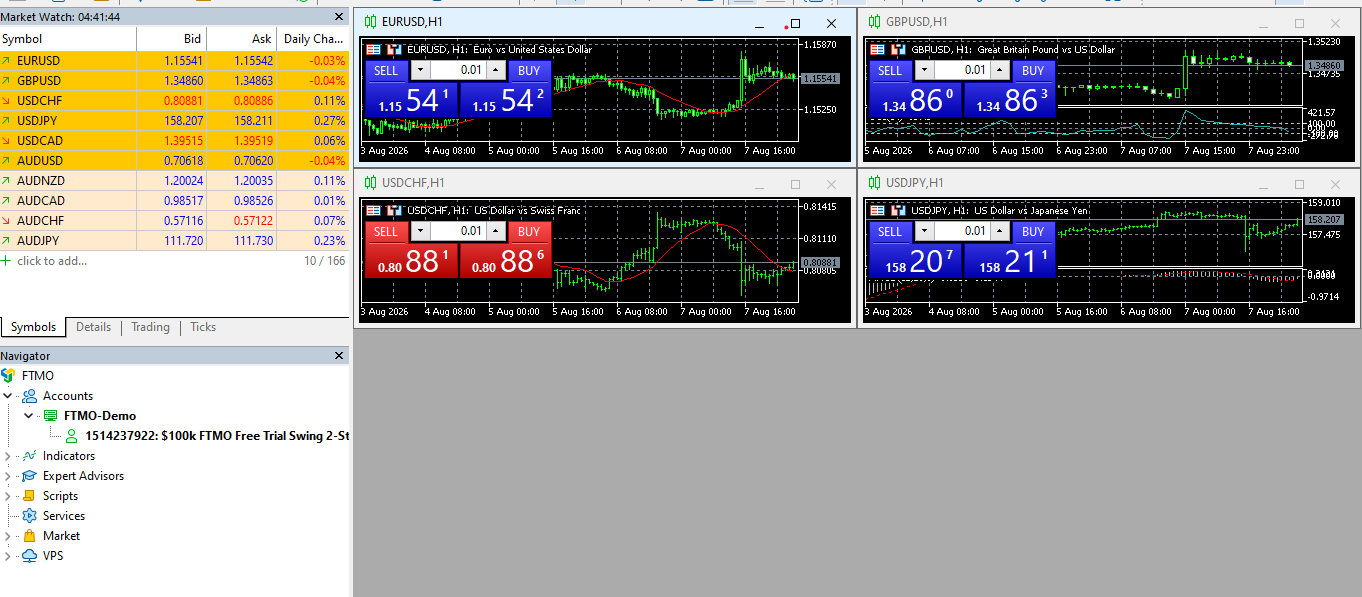Select the EURUSD row in Market Watch
This screenshot has width=1362, height=597.
point(174,60)
